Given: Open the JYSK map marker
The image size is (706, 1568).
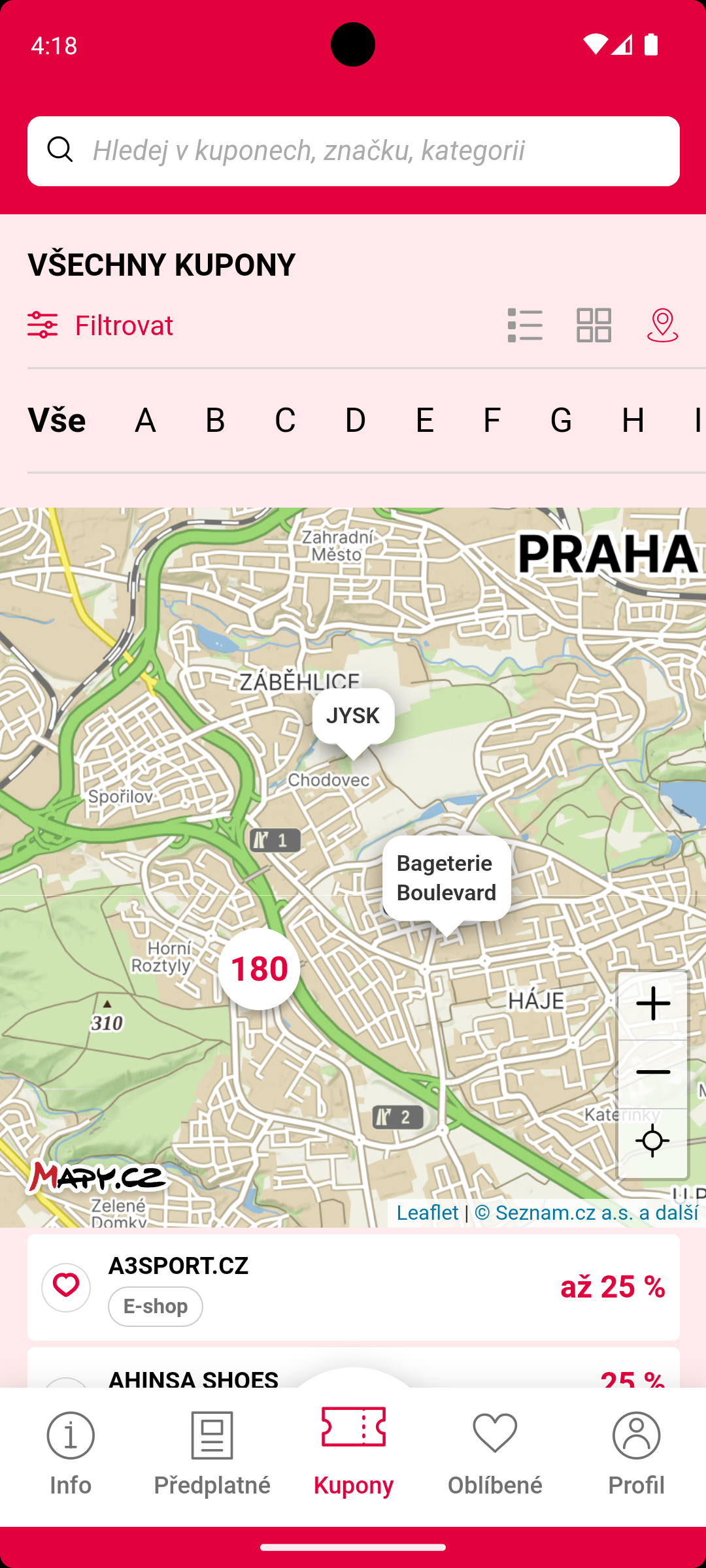Looking at the screenshot, I should tap(353, 717).
